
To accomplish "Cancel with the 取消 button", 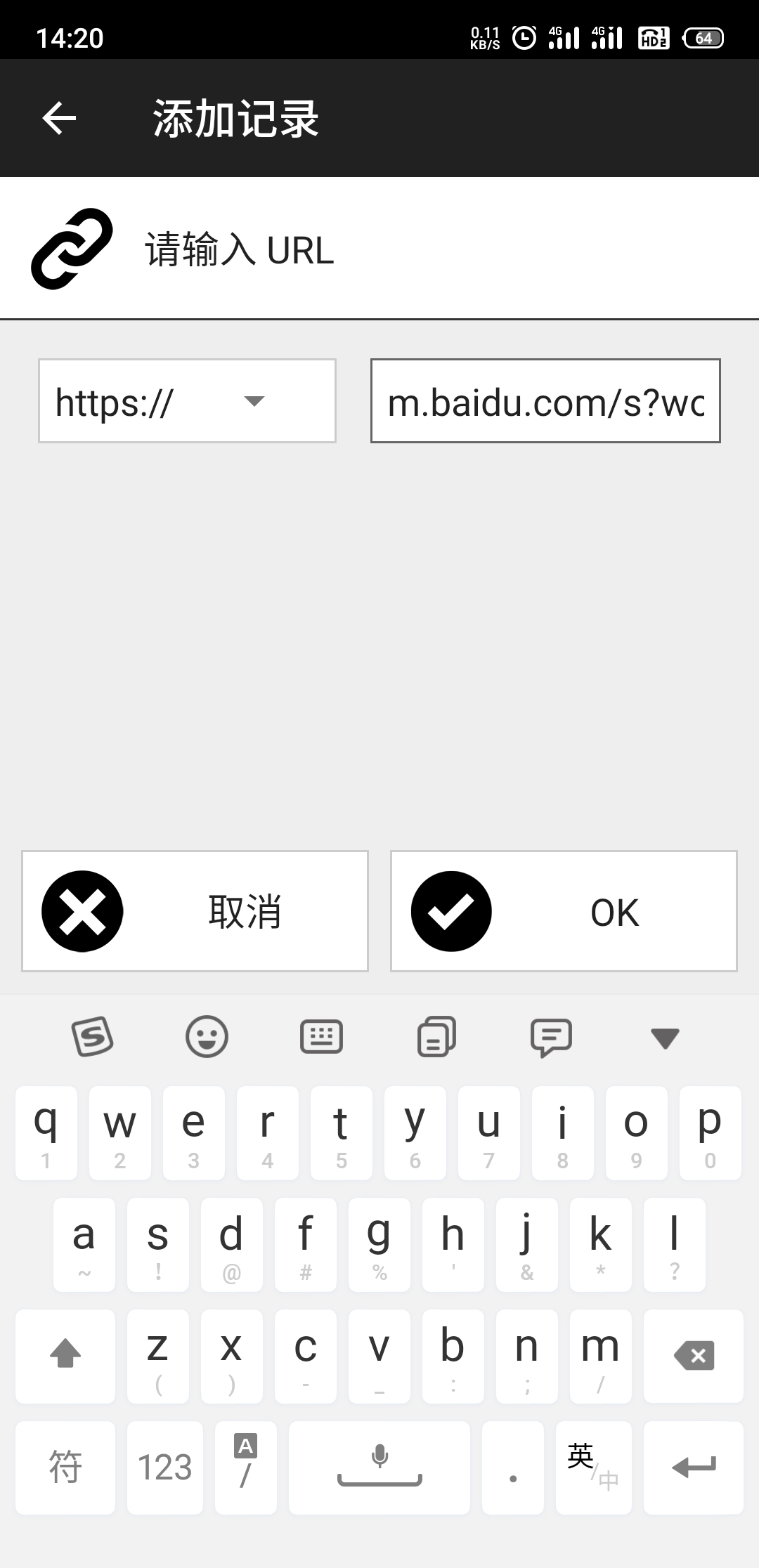I will click(195, 911).
